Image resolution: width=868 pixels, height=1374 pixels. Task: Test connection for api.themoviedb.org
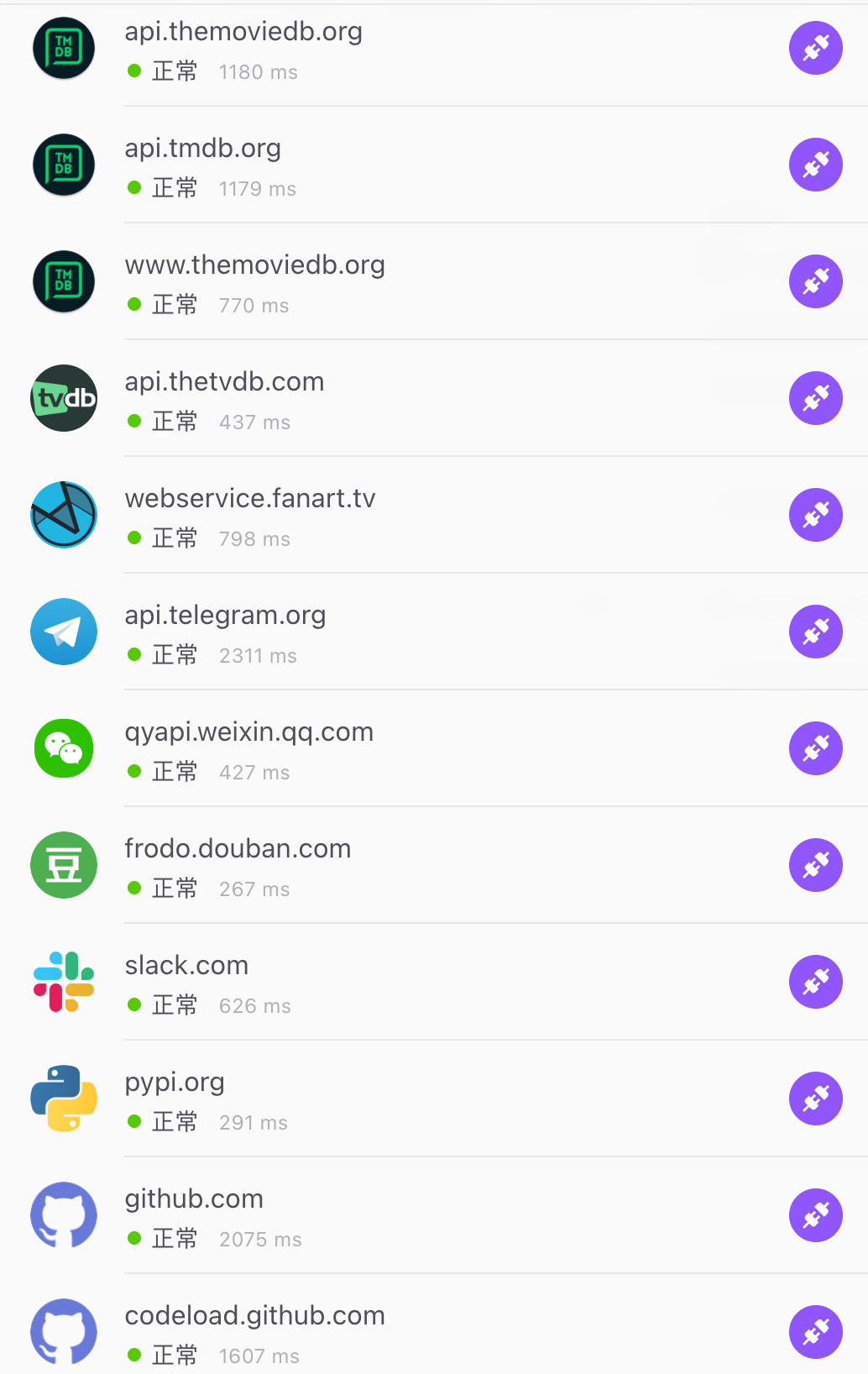pyautogui.click(x=815, y=48)
